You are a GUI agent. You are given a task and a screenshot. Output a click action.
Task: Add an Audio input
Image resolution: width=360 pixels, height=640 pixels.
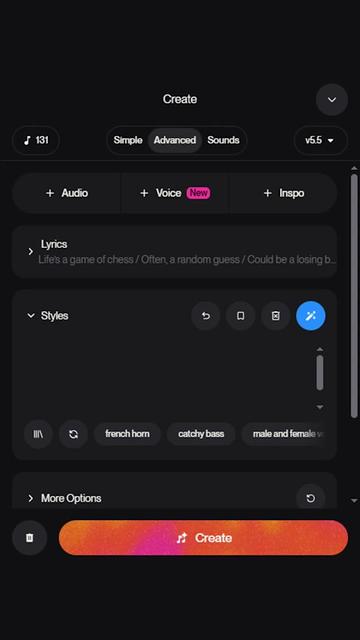click(67, 193)
